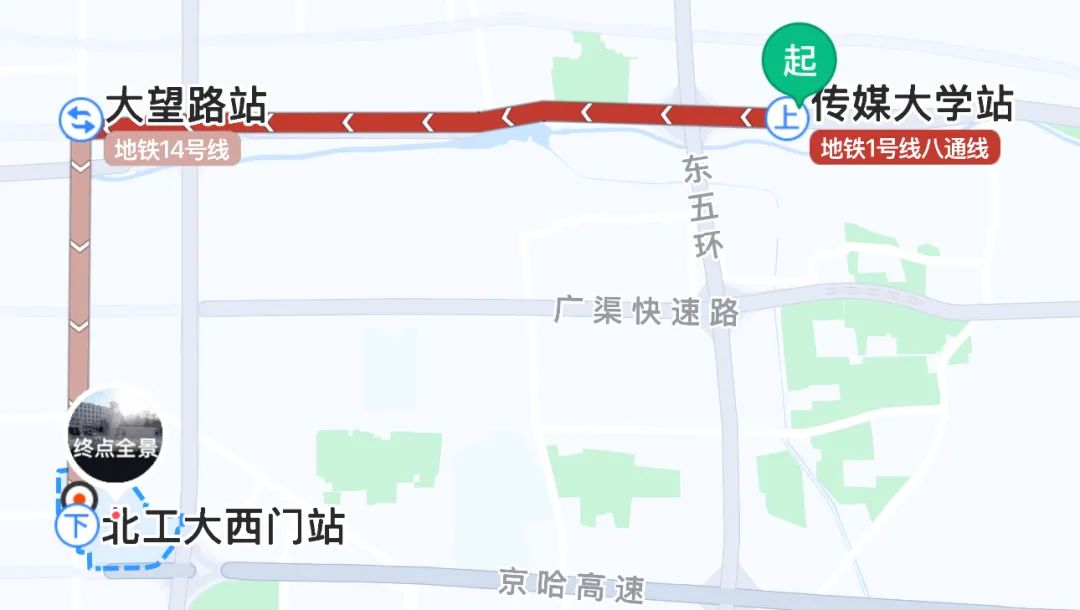1080x610 pixels.
Task: Tap the 地铁1号线八通线 line chip
Action: click(905, 149)
